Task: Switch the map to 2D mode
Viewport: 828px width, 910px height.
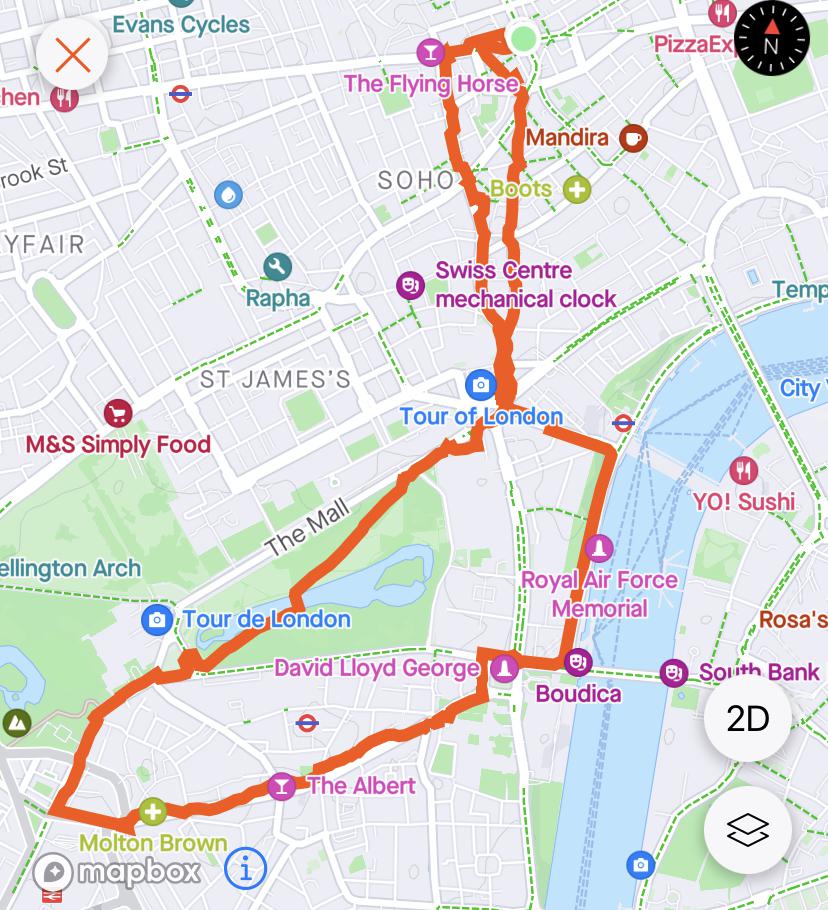Action: tap(747, 718)
